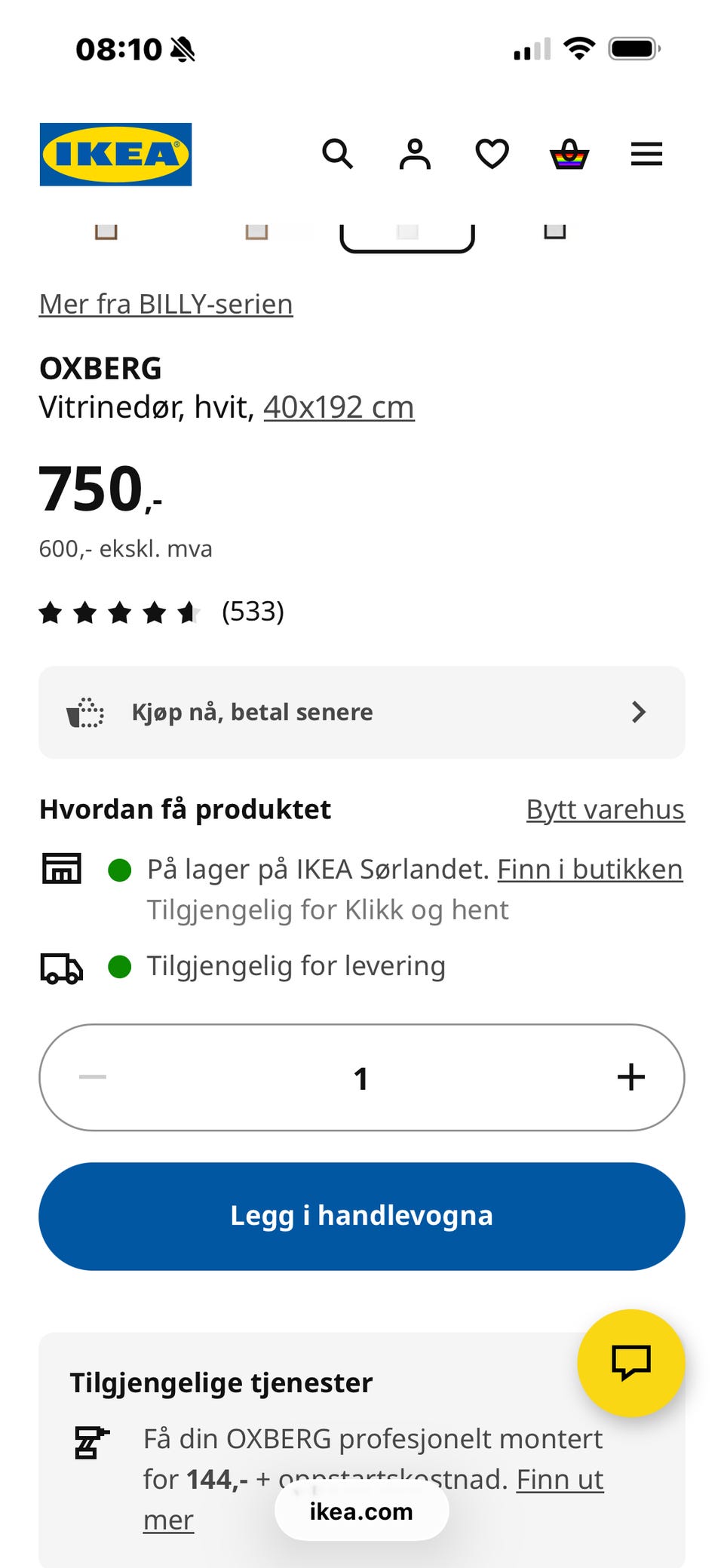Tap Finn i butikken link
Image resolution: width=724 pixels, height=1568 pixels.
[590, 870]
